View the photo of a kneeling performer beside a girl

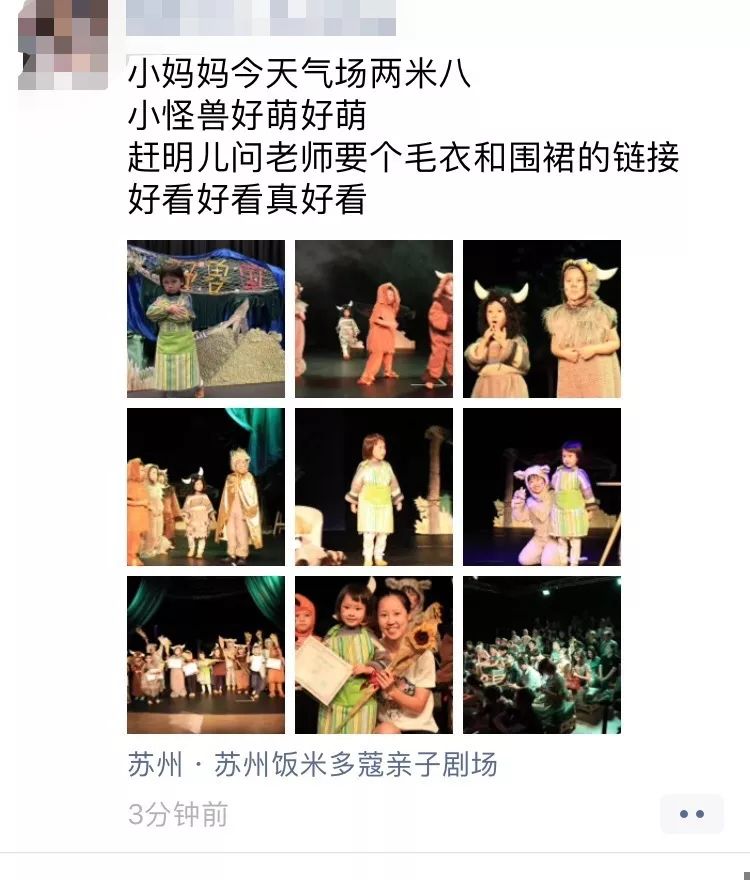(542, 487)
